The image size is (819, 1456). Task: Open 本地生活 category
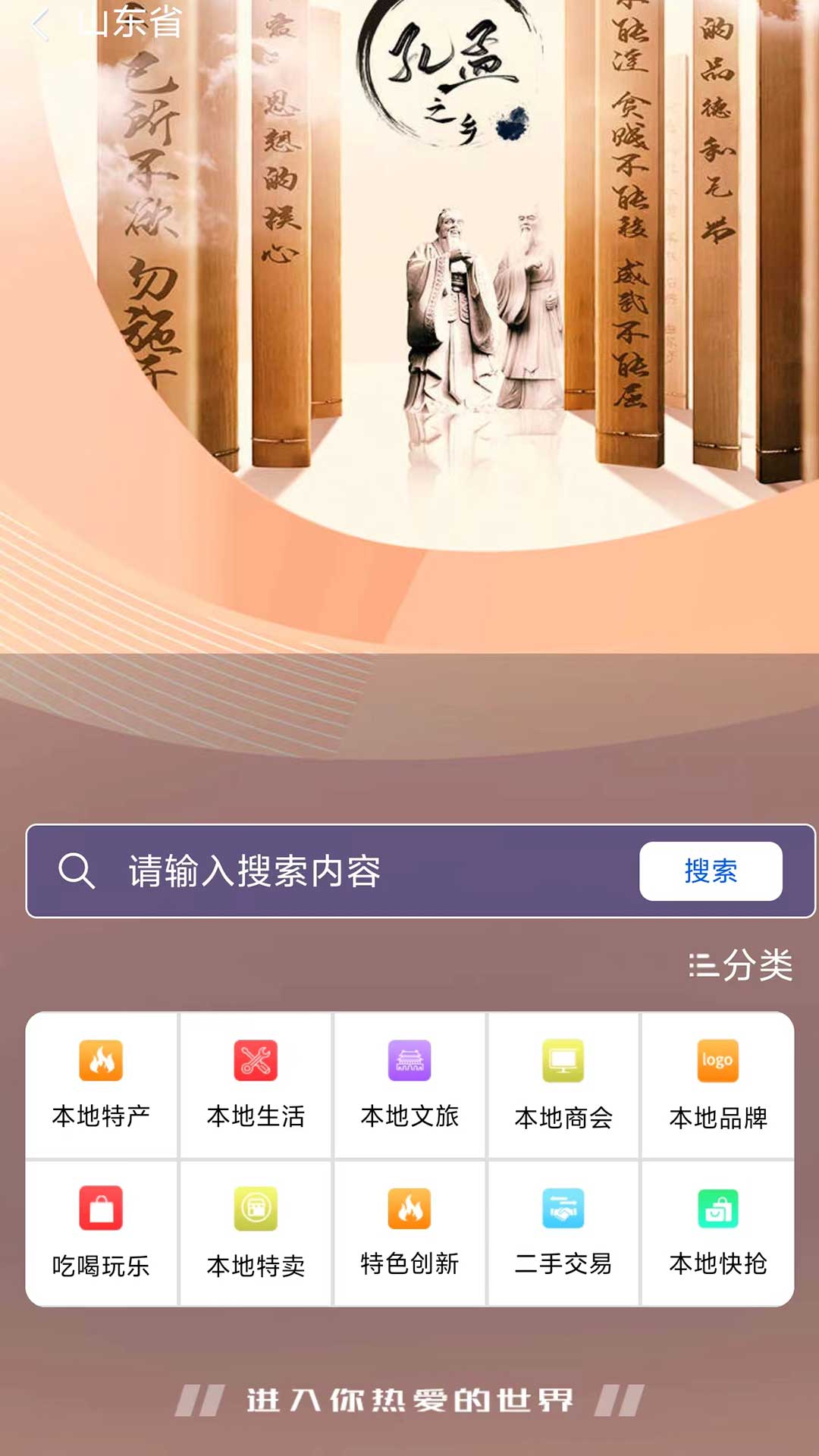pos(256,1084)
